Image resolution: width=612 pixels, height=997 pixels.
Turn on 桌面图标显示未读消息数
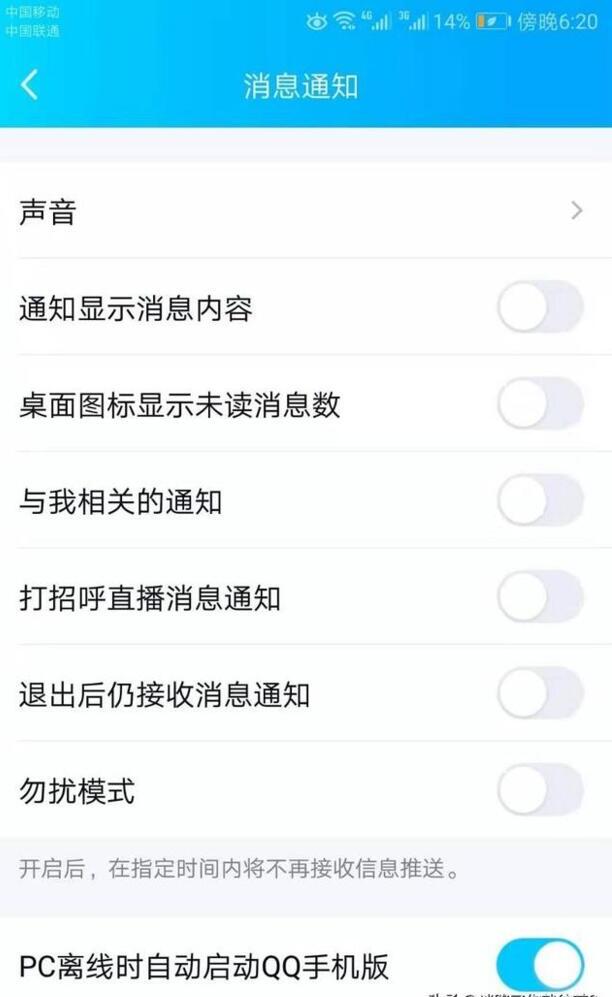tap(540, 404)
